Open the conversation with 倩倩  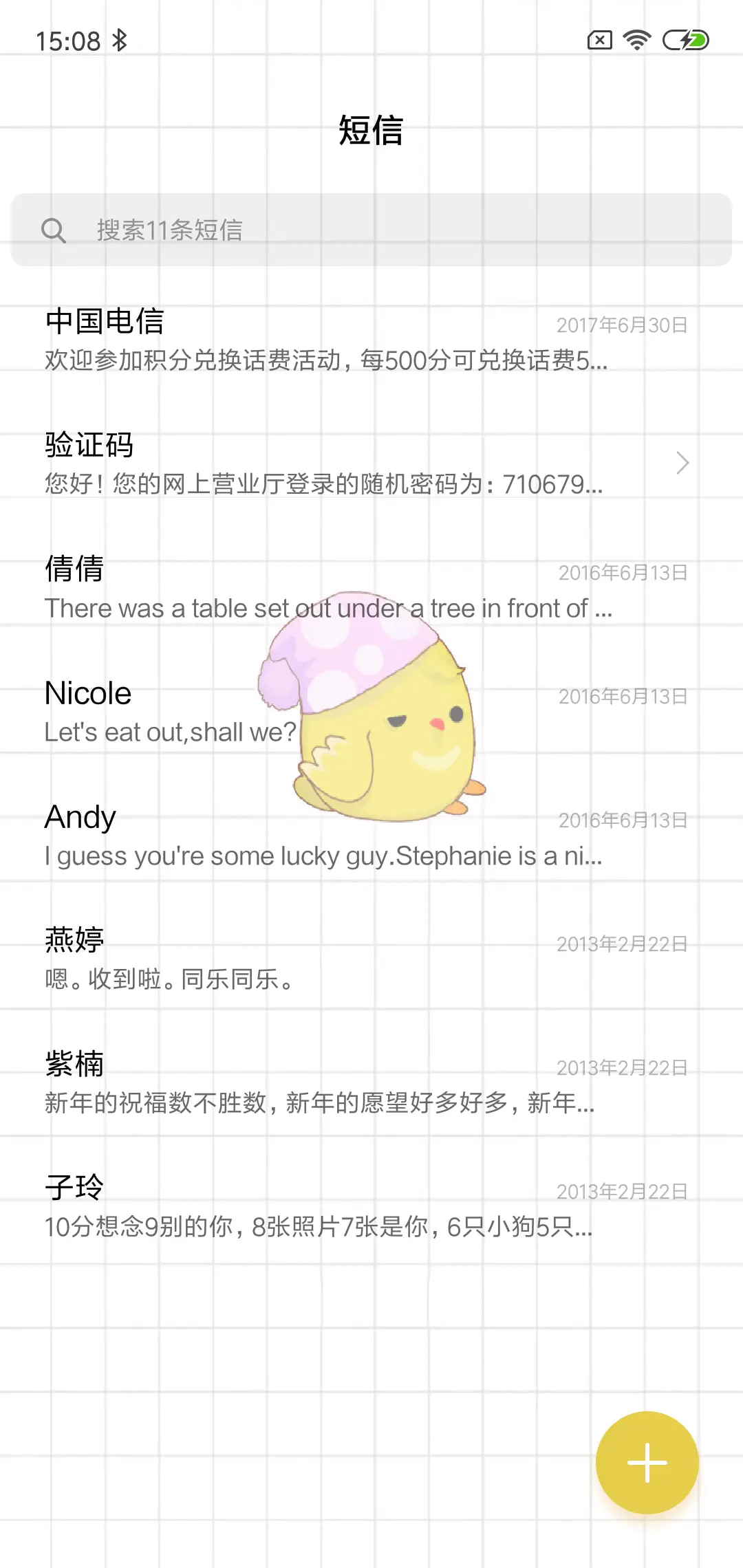(x=206, y=588)
